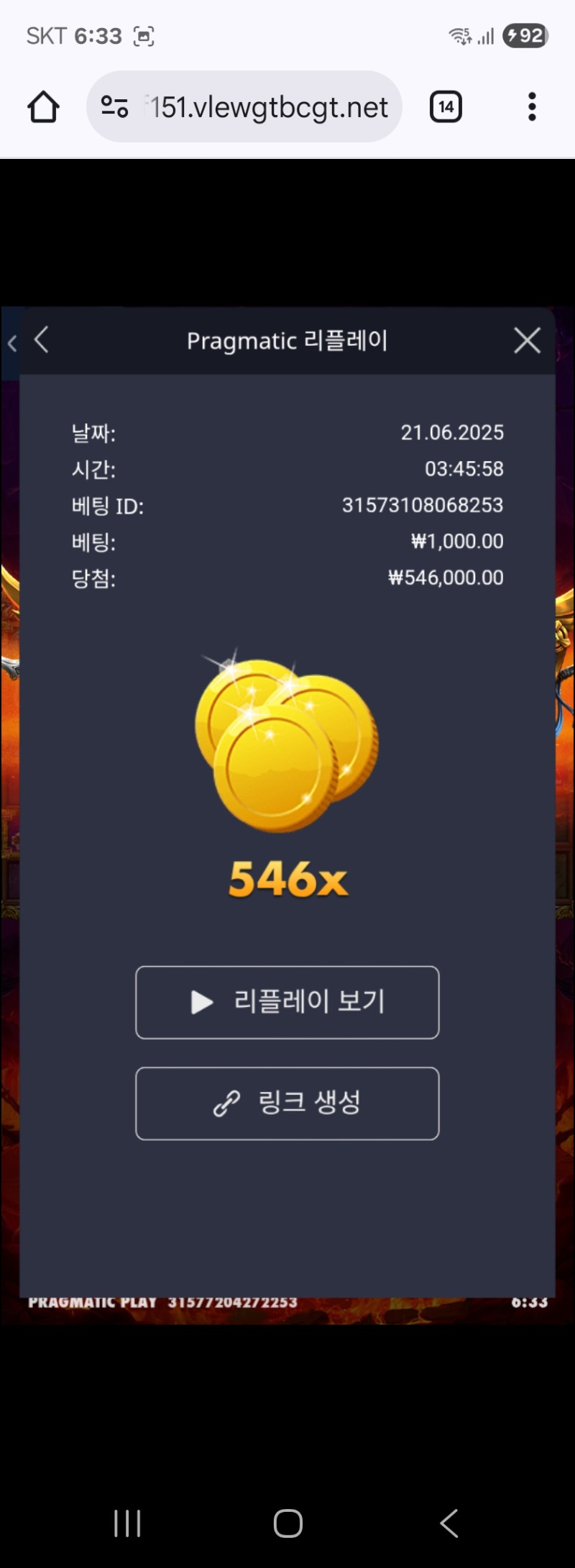Open the browser home page
Image resolution: width=575 pixels, height=1568 pixels.
[43, 107]
